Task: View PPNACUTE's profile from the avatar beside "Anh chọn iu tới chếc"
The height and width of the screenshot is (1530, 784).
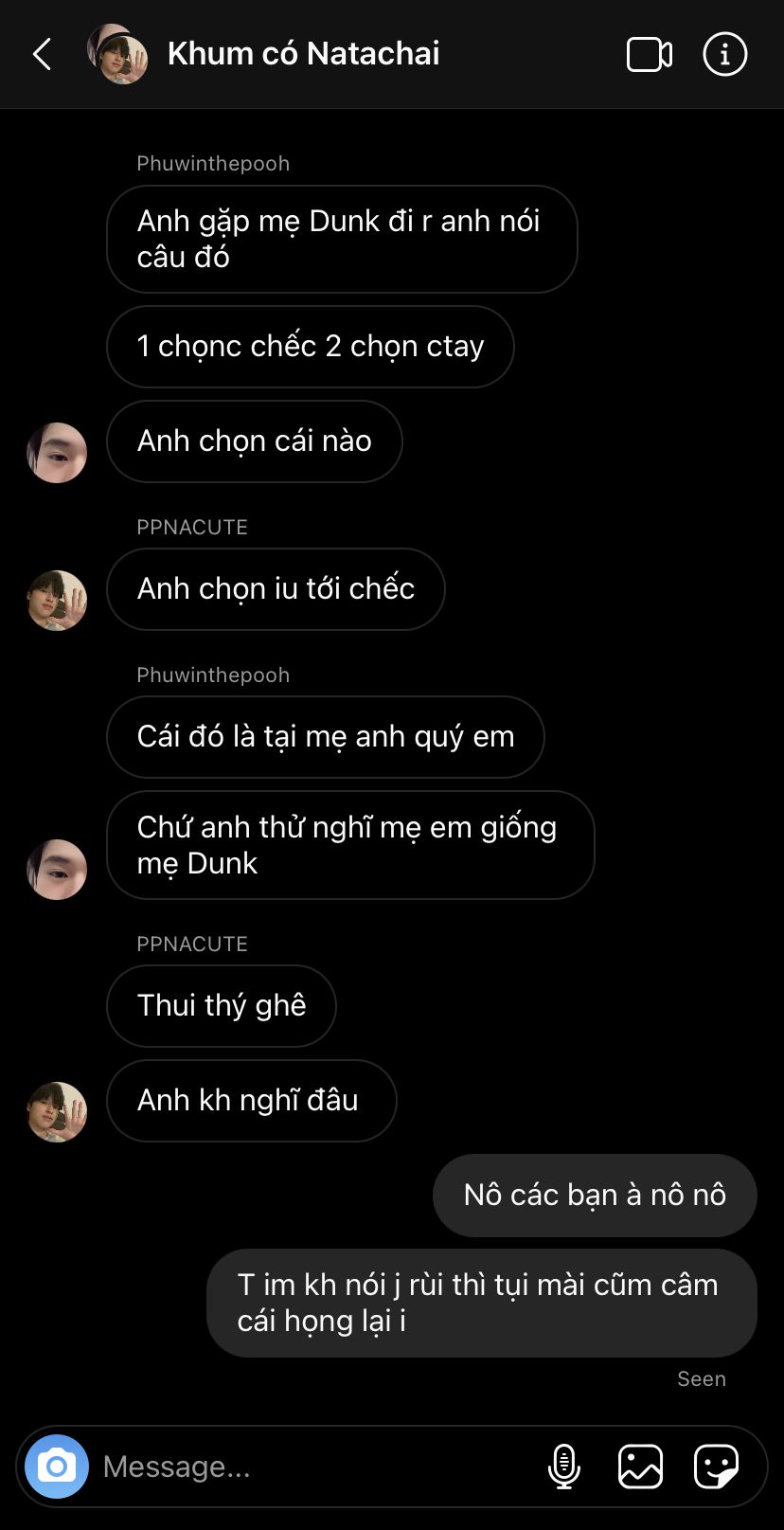Action: (57, 600)
